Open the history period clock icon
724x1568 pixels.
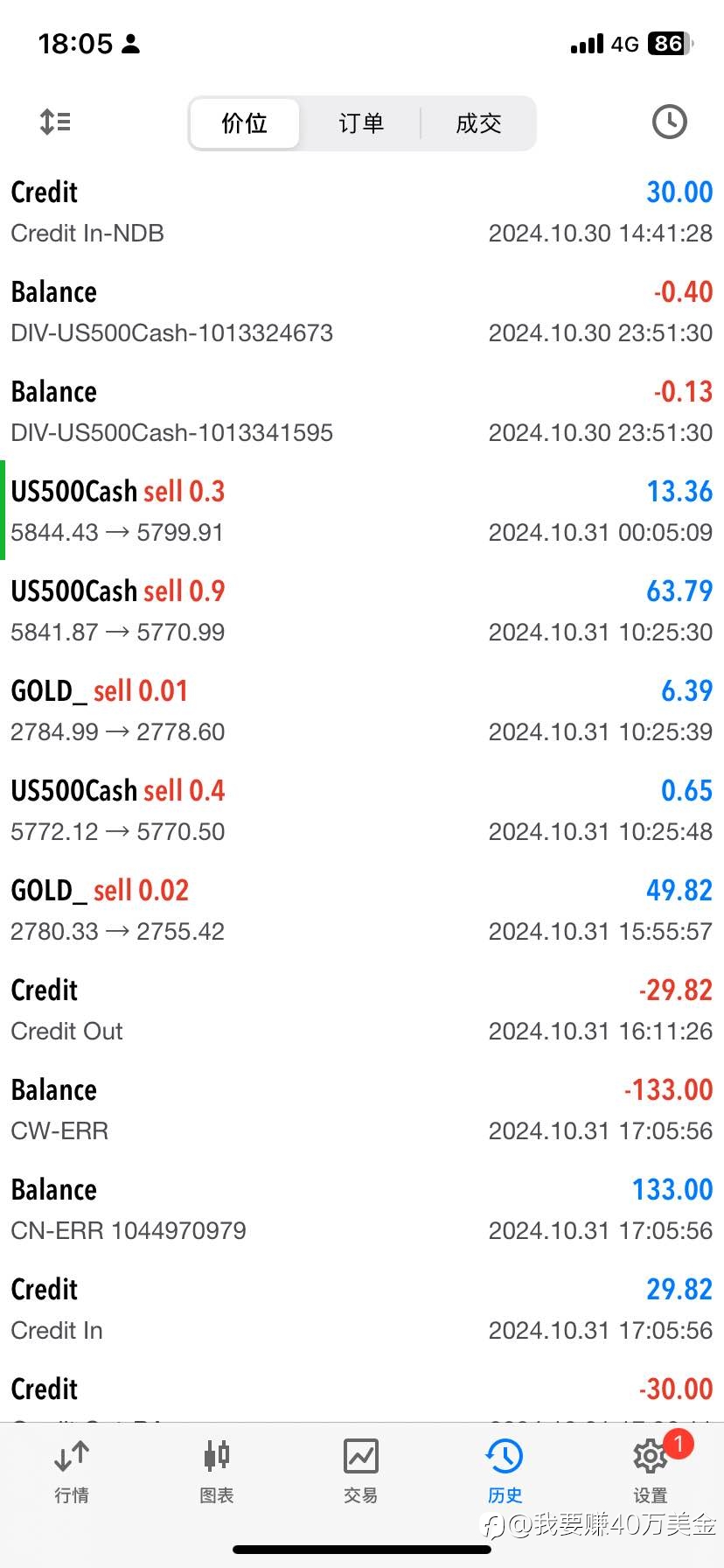tap(669, 122)
